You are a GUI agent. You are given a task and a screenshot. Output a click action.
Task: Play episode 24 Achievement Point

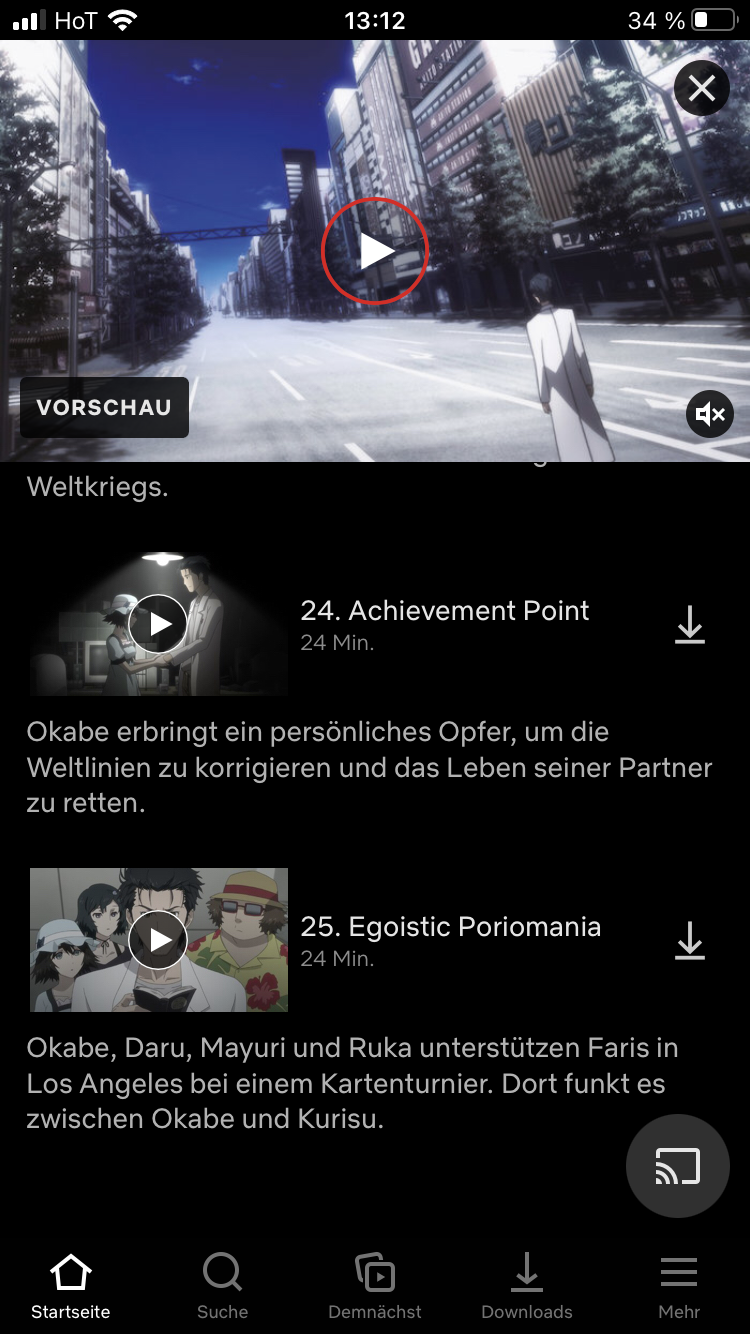[158, 624]
